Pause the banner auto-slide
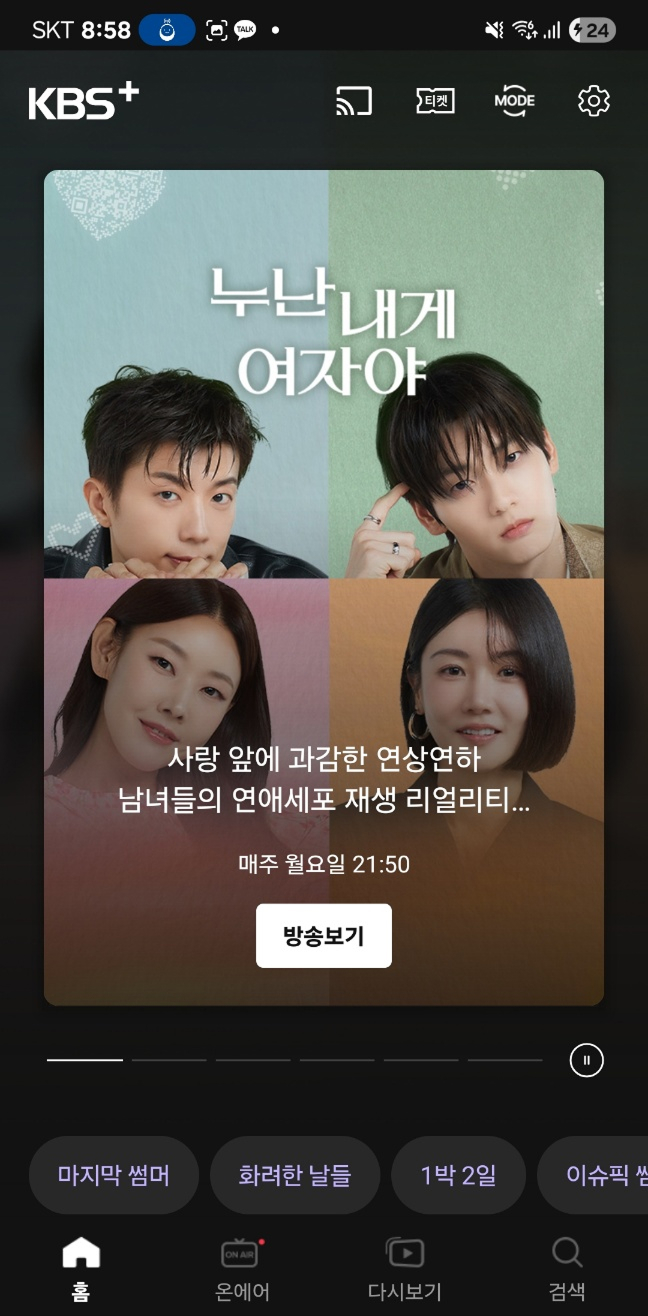 point(587,1060)
